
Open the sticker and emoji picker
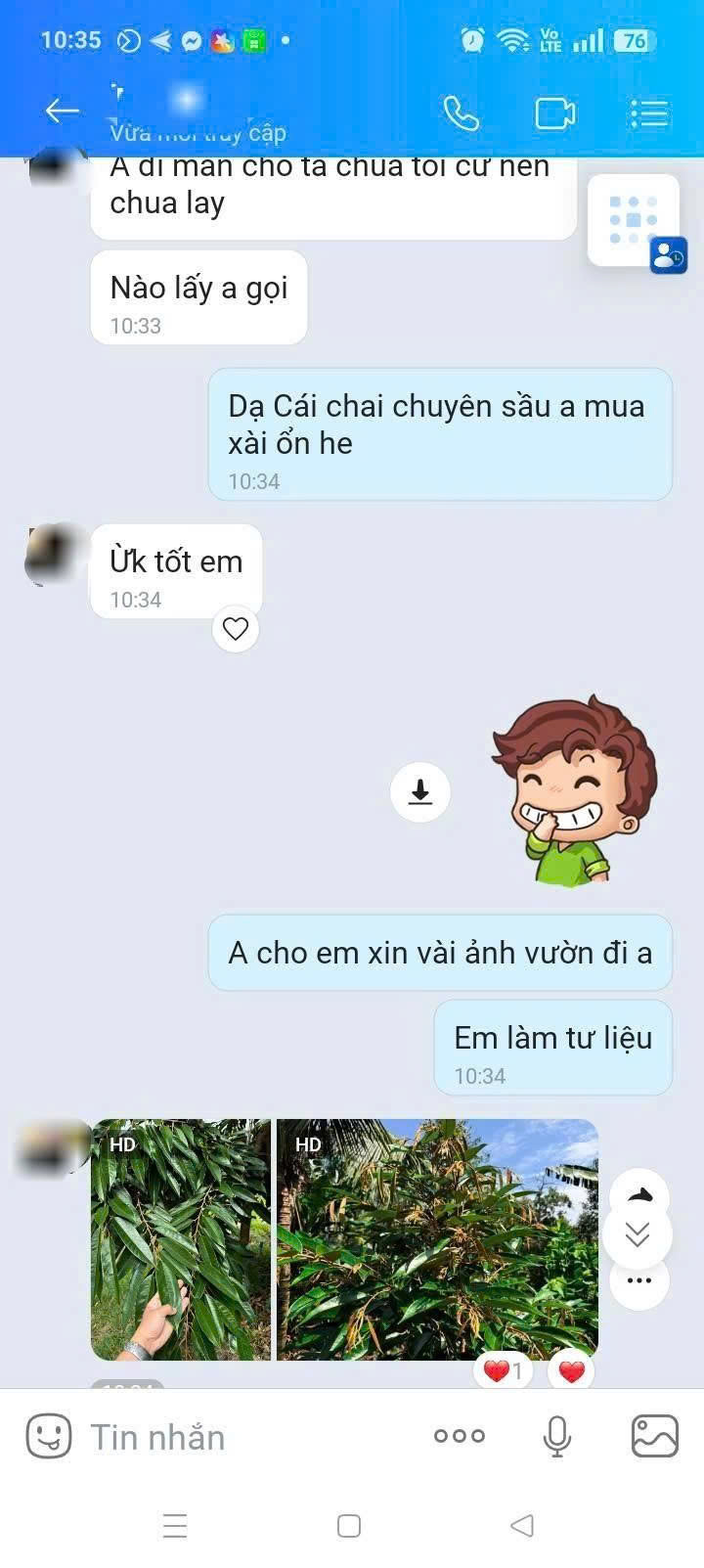pyautogui.click(x=48, y=1436)
